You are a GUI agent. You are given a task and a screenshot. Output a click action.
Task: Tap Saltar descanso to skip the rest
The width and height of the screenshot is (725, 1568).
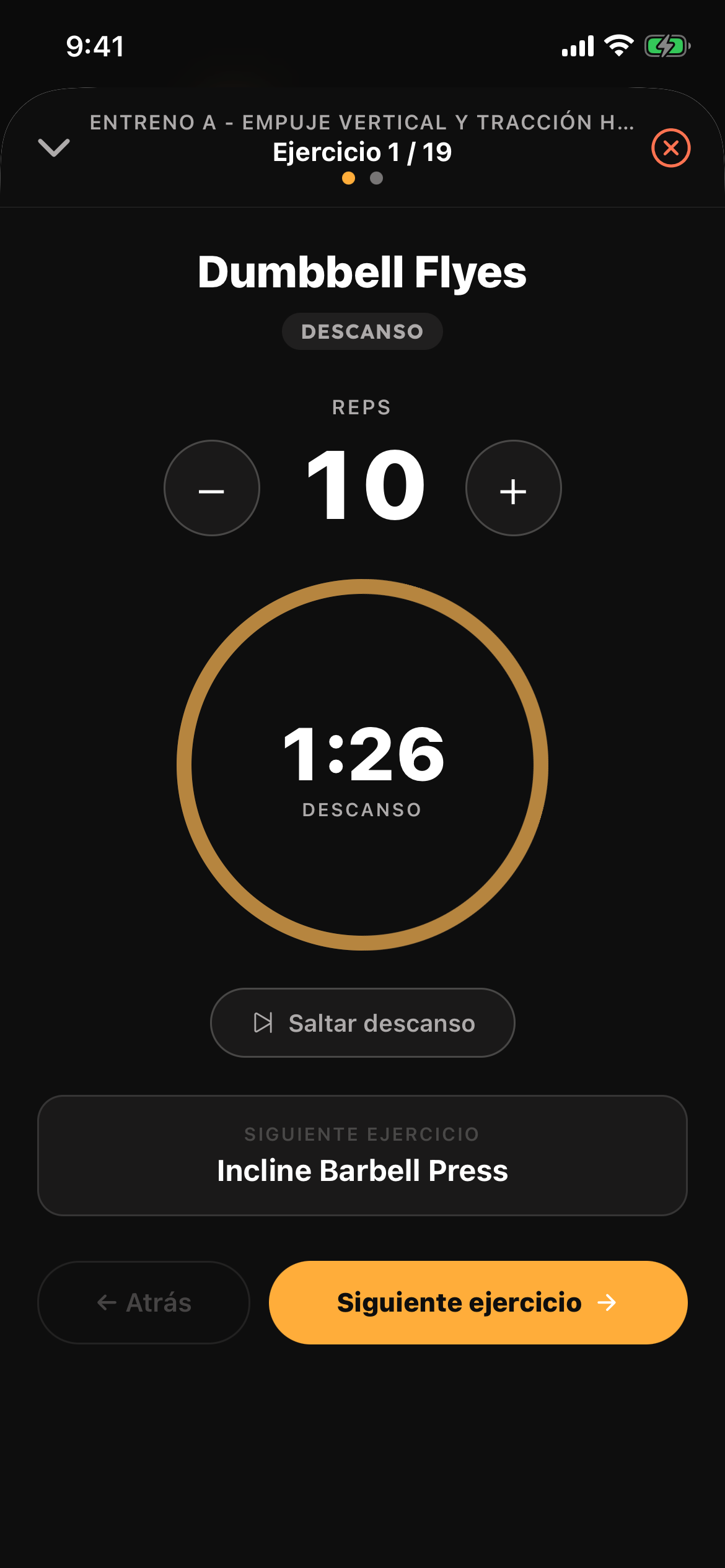[362, 1022]
